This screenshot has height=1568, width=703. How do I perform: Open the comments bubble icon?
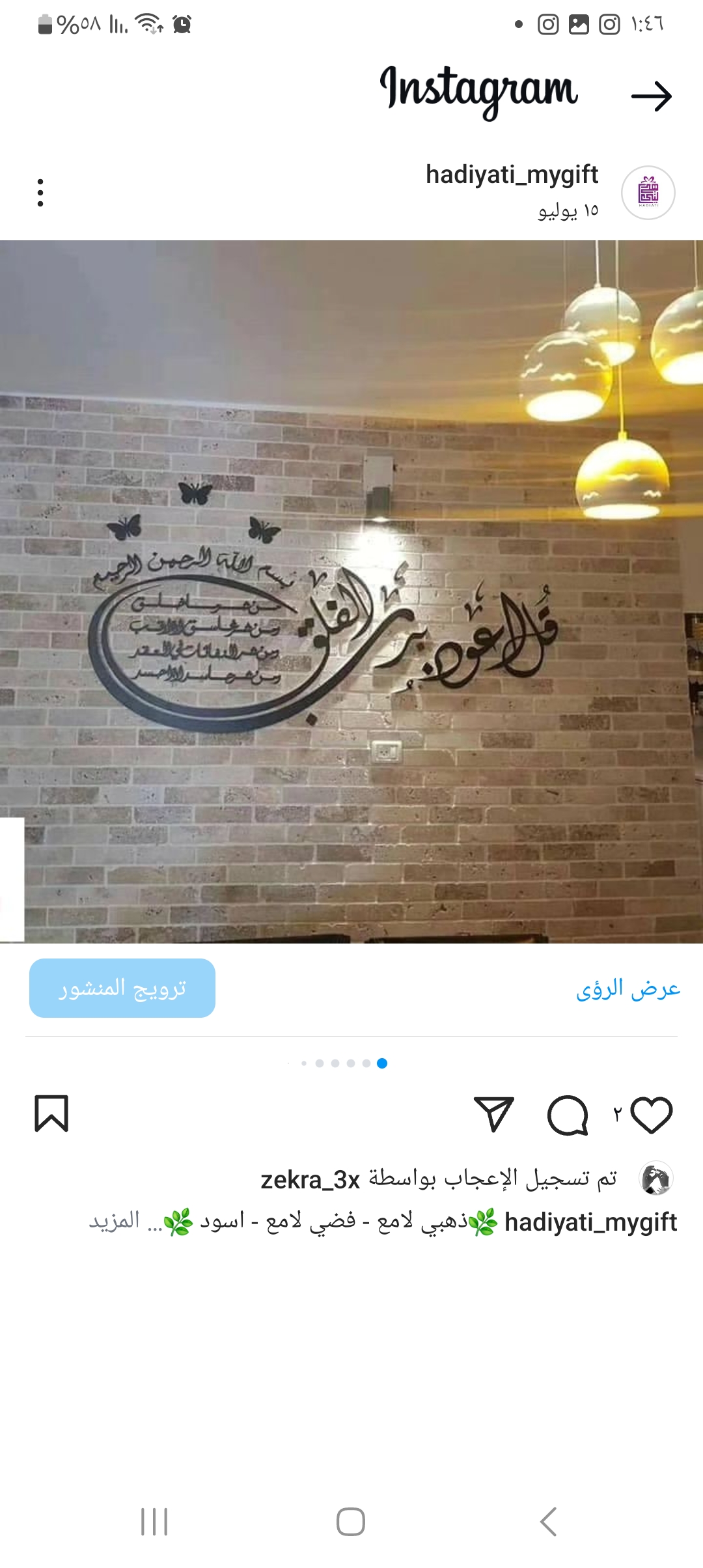(x=568, y=1115)
